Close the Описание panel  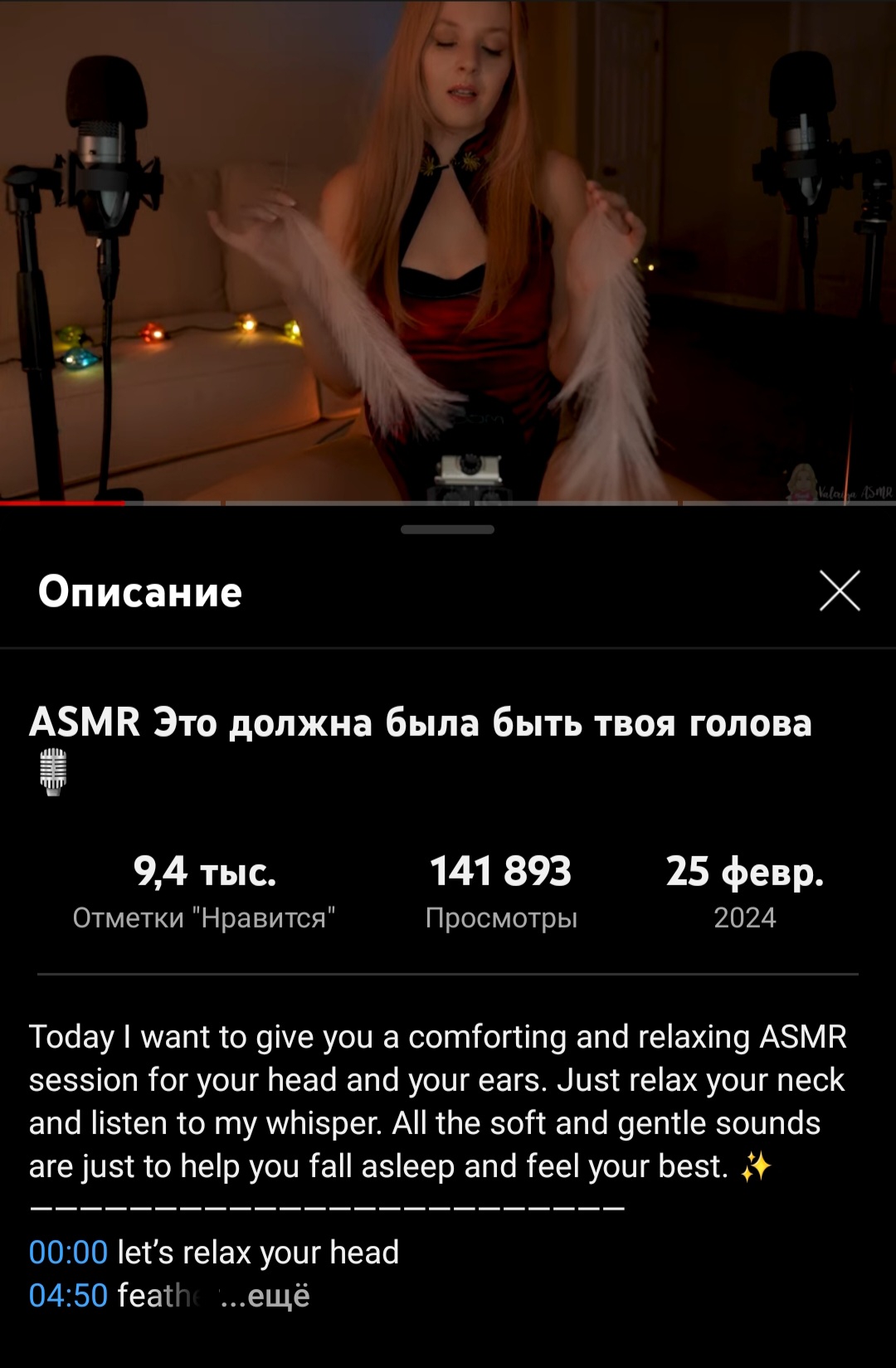[840, 591]
